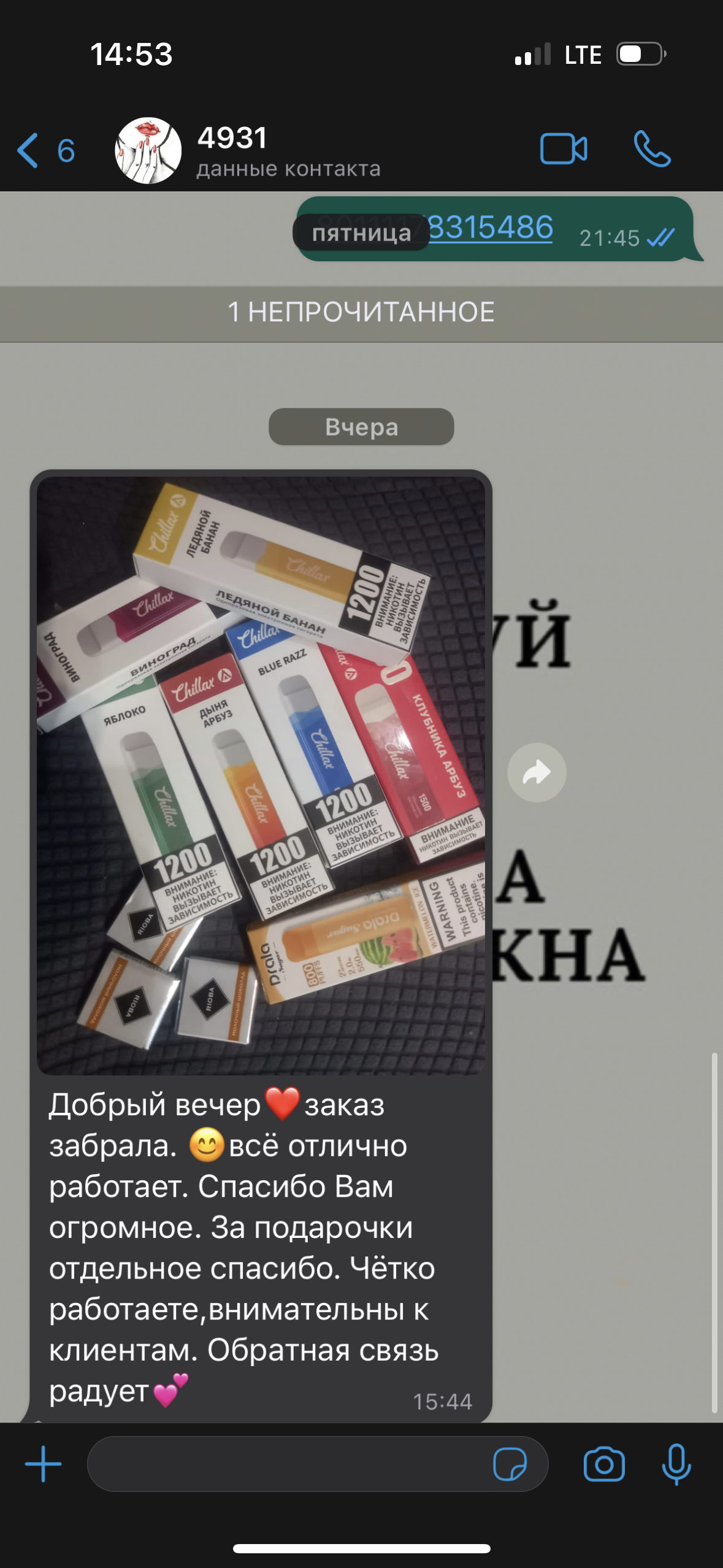Forward the photo with the arrow button
Image resolution: width=723 pixels, height=1568 pixels.
537,773
